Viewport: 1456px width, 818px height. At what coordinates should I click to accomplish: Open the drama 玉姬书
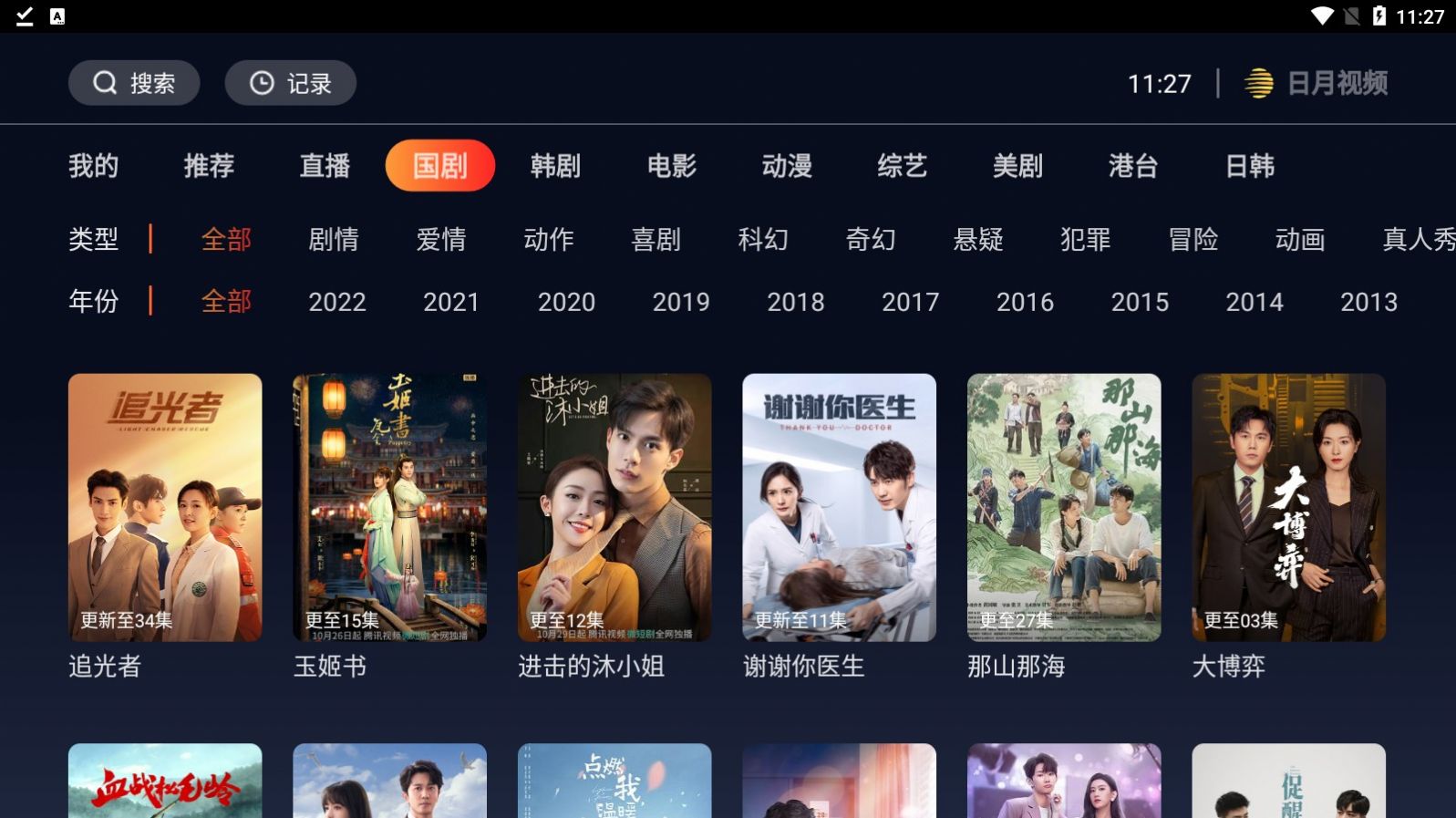[x=389, y=507]
